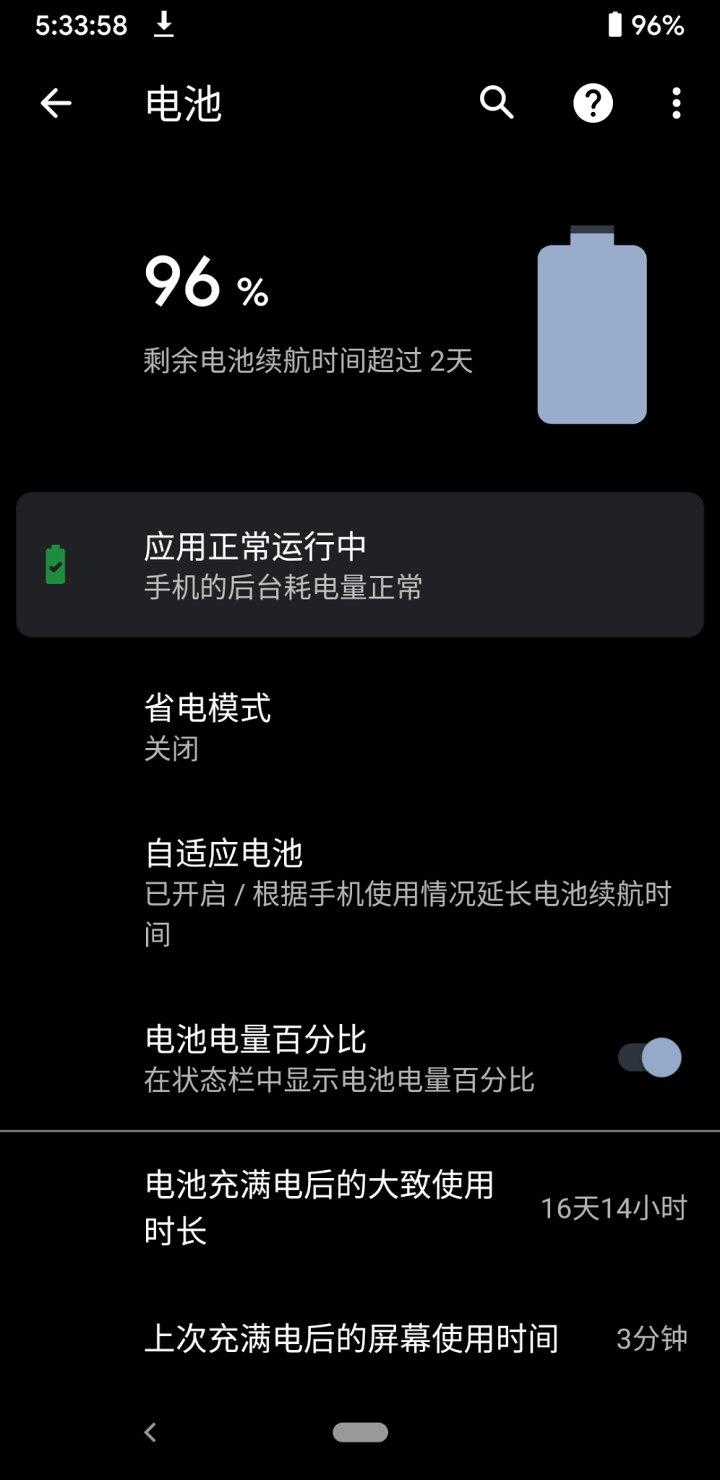Tap the home pill navigation bar
The width and height of the screenshot is (720, 1480).
click(360, 1432)
